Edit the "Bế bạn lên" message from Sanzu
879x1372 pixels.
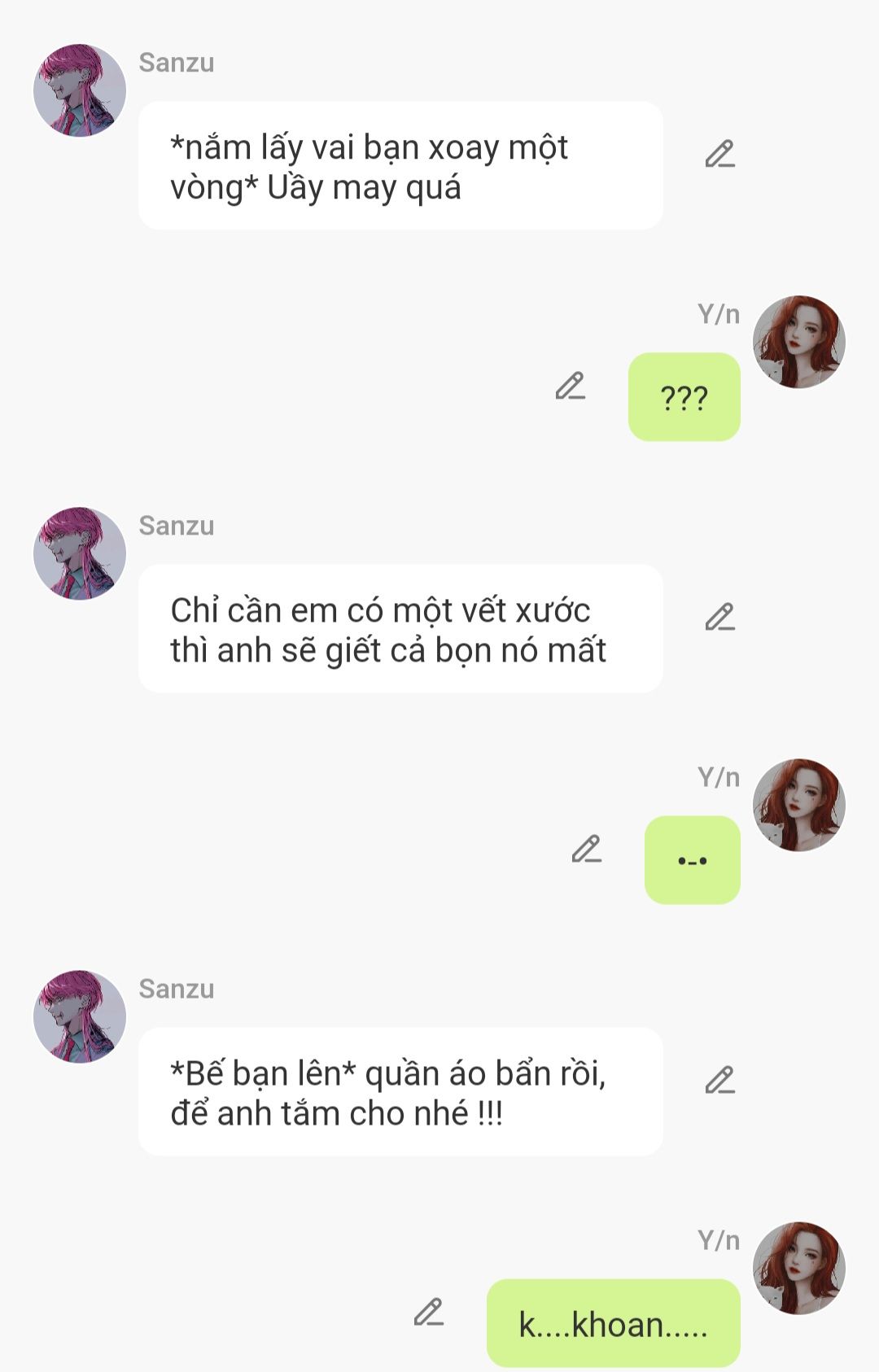[719, 1081]
